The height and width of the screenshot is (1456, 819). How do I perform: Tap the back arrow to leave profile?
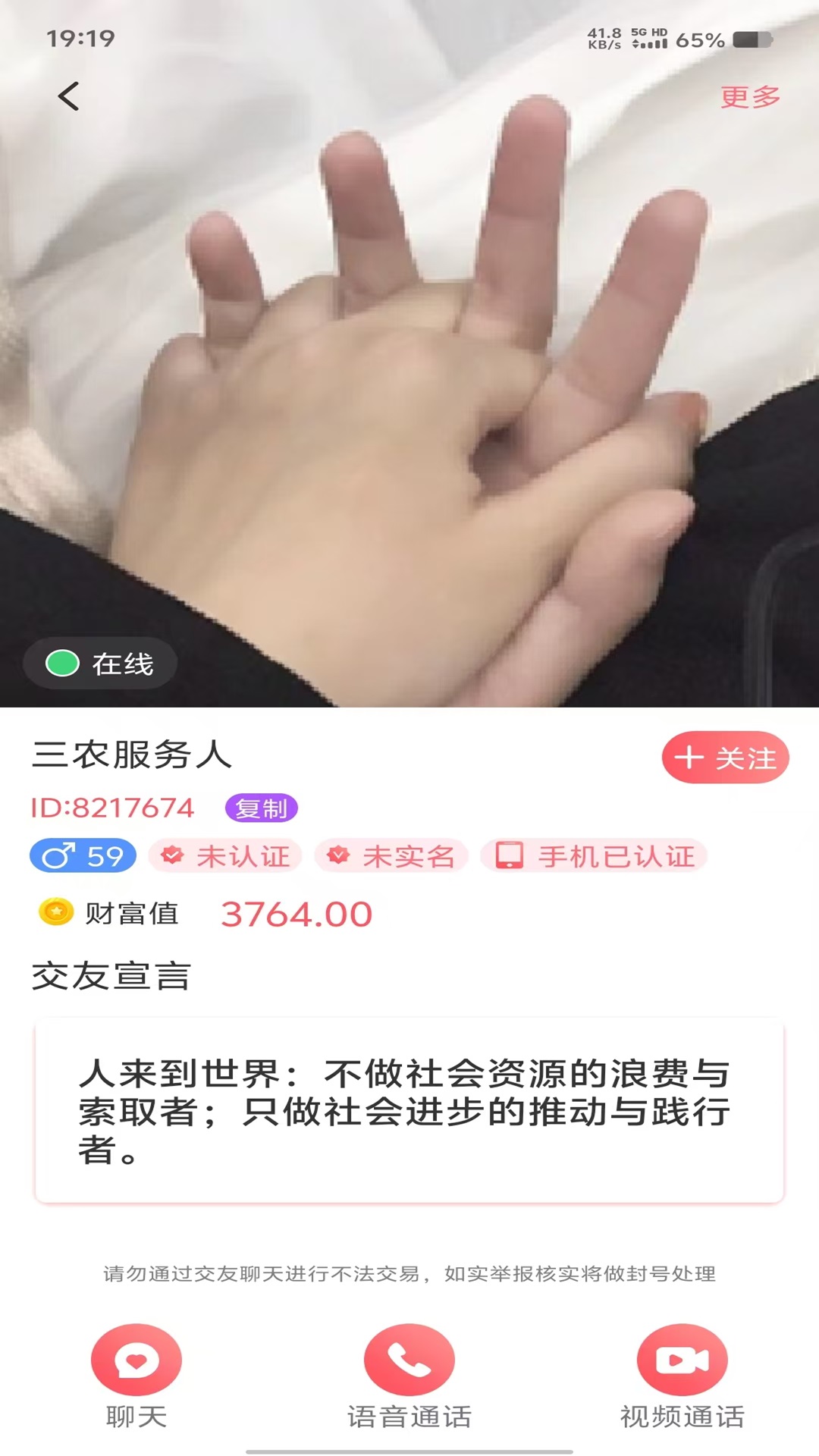(68, 96)
